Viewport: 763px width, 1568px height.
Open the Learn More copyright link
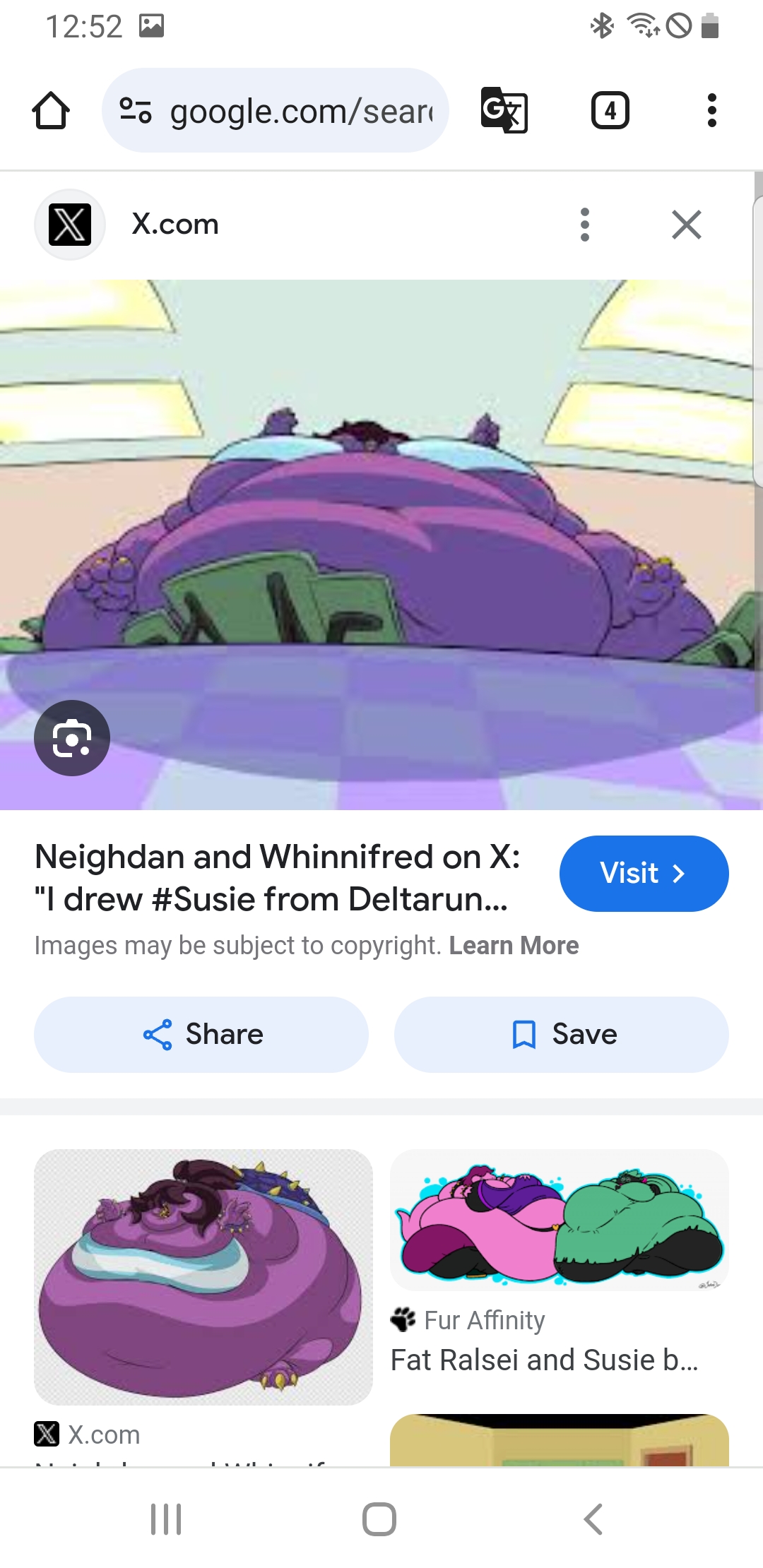514,945
